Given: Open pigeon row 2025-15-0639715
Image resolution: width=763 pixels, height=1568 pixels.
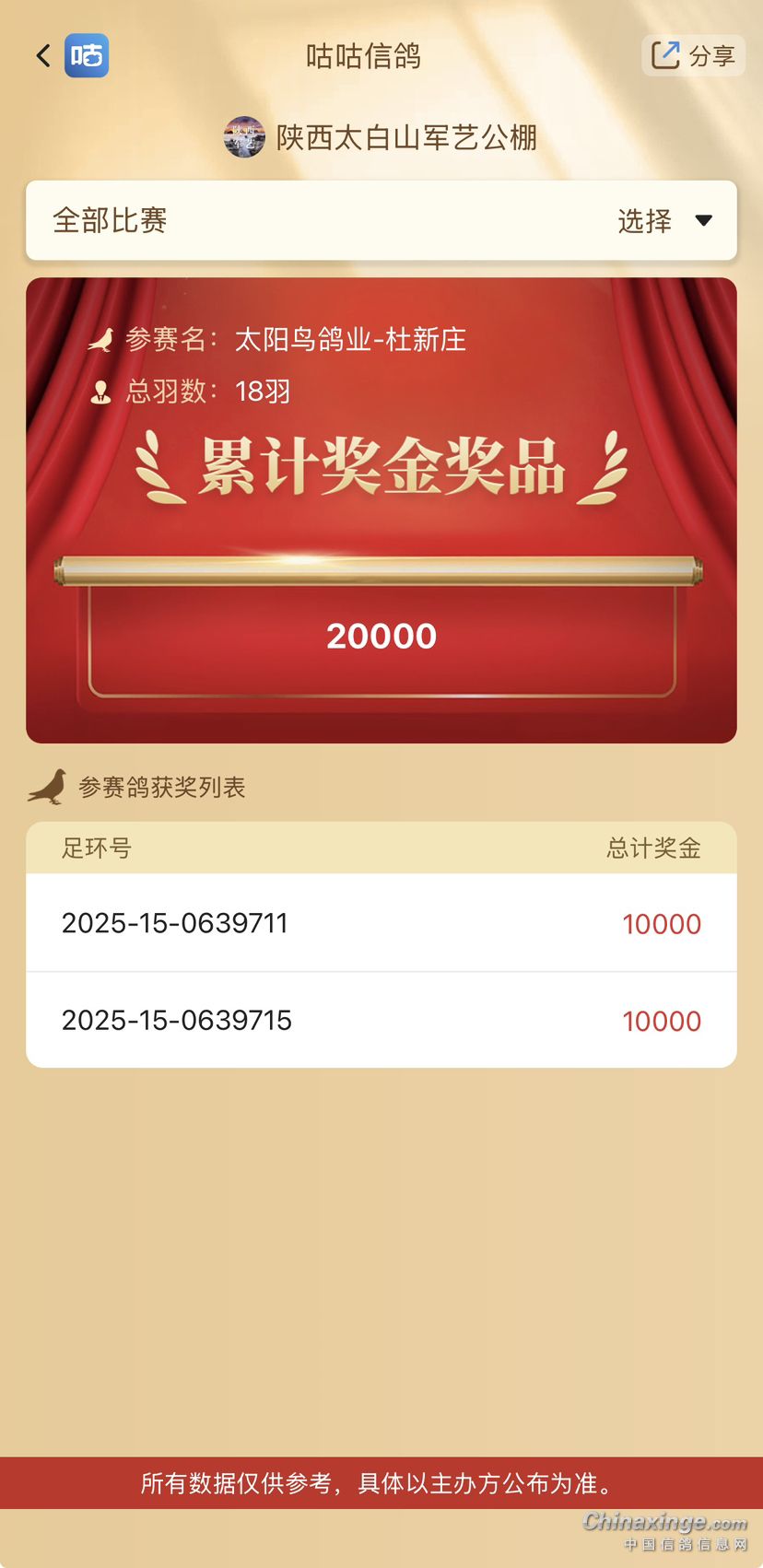Looking at the screenshot, I should (381, 1020).
